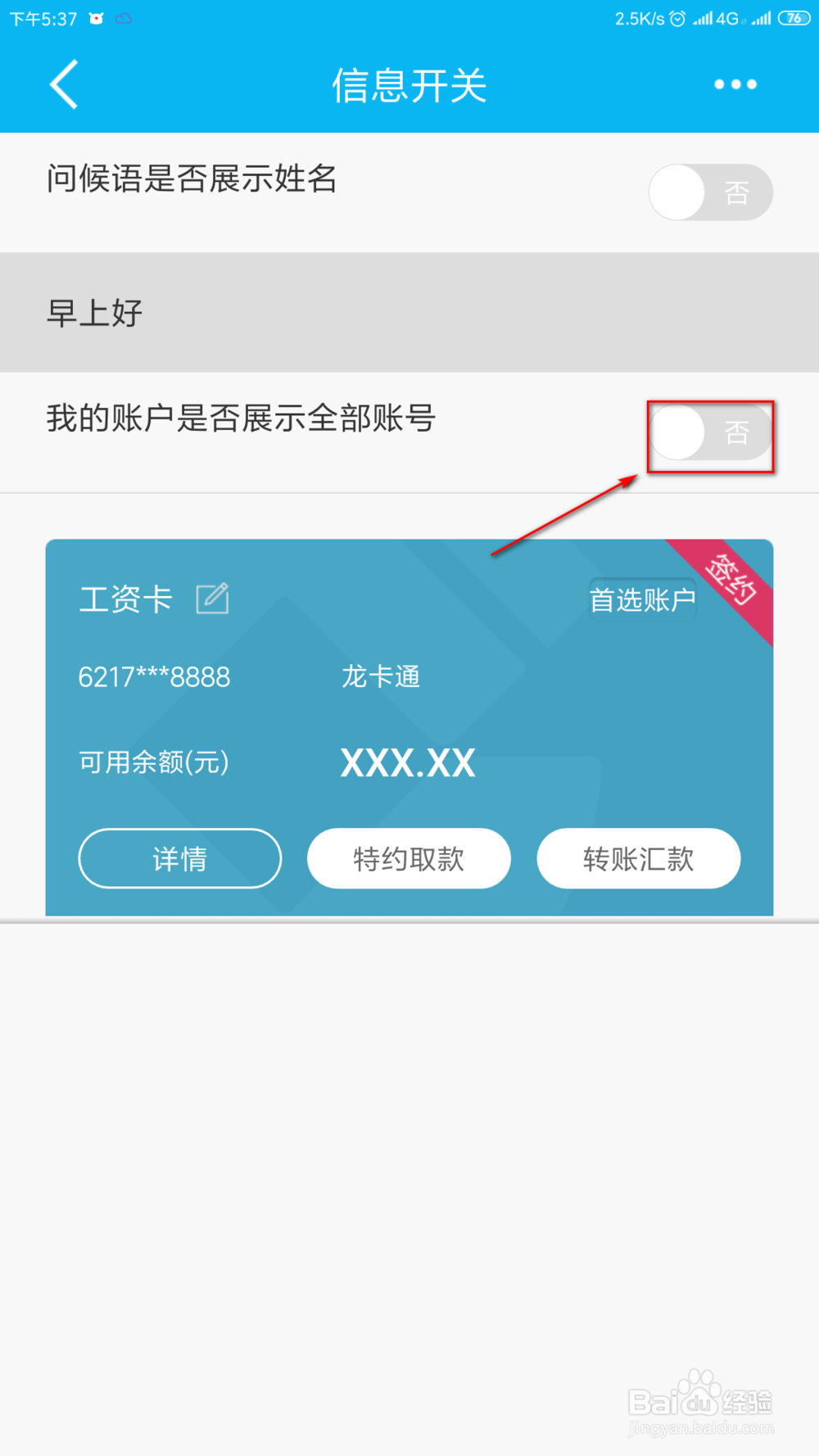819x1456 pixels.
Task: Enable showing name in greeting
Action: tap(710, 192)
